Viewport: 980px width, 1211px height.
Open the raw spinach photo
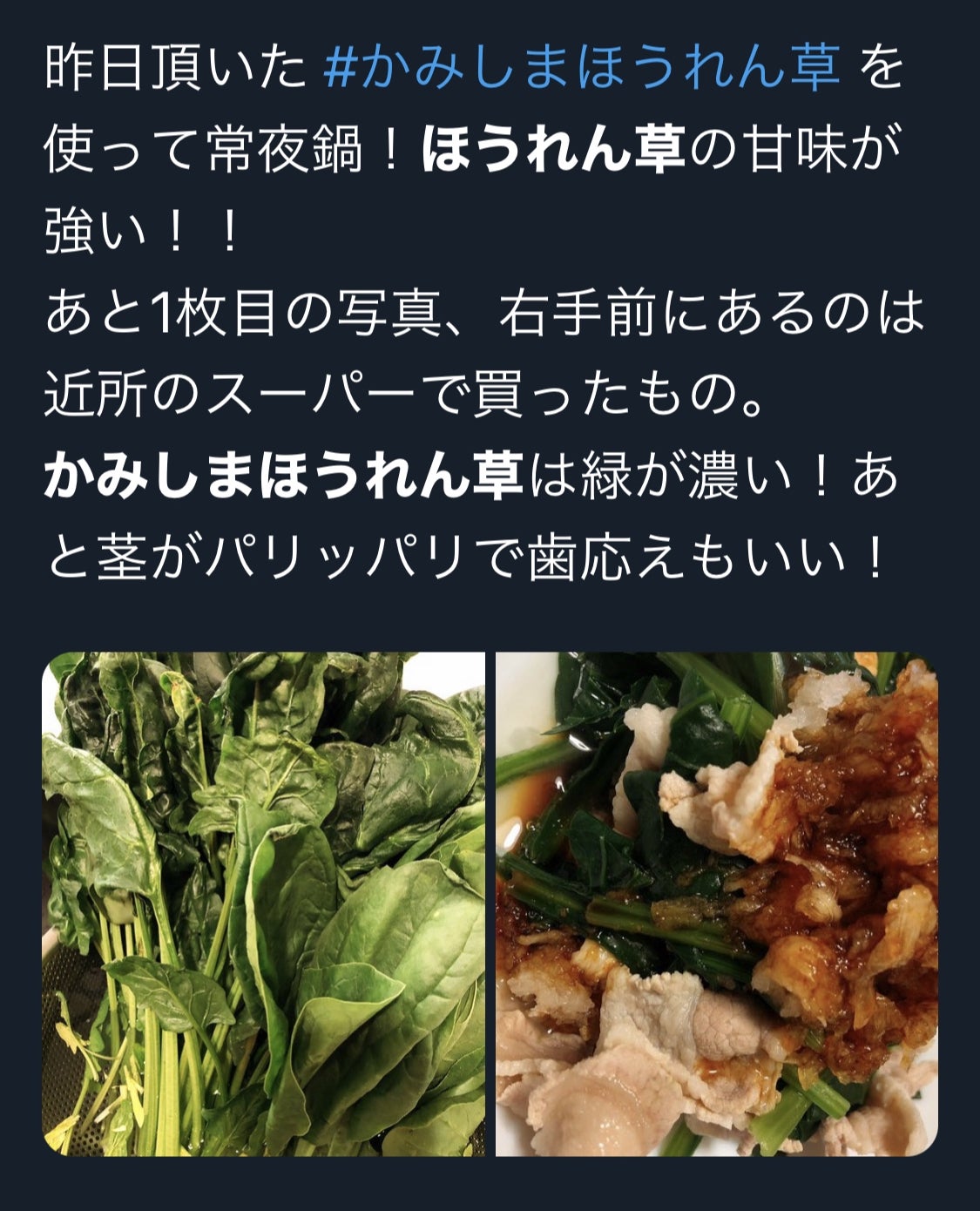(263, 903)
